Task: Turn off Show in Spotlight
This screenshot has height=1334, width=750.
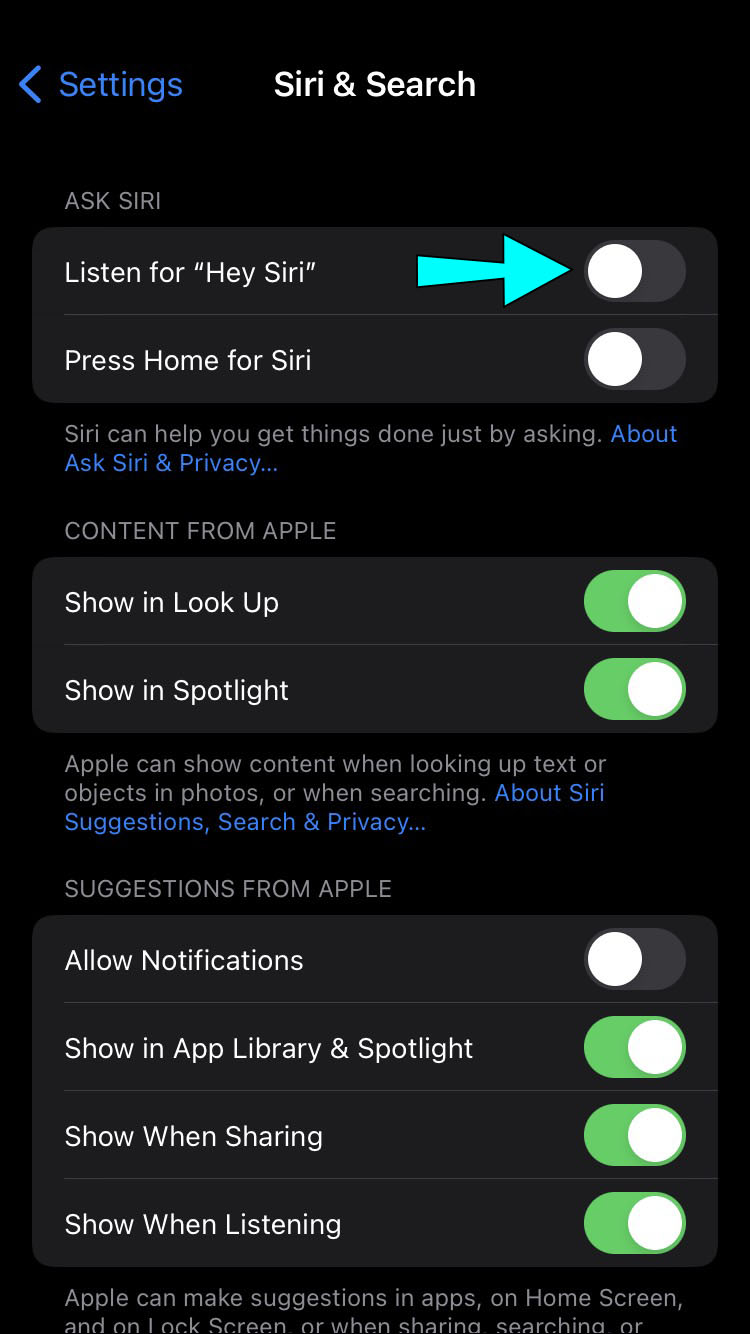Action: click(x=634, y=690)
